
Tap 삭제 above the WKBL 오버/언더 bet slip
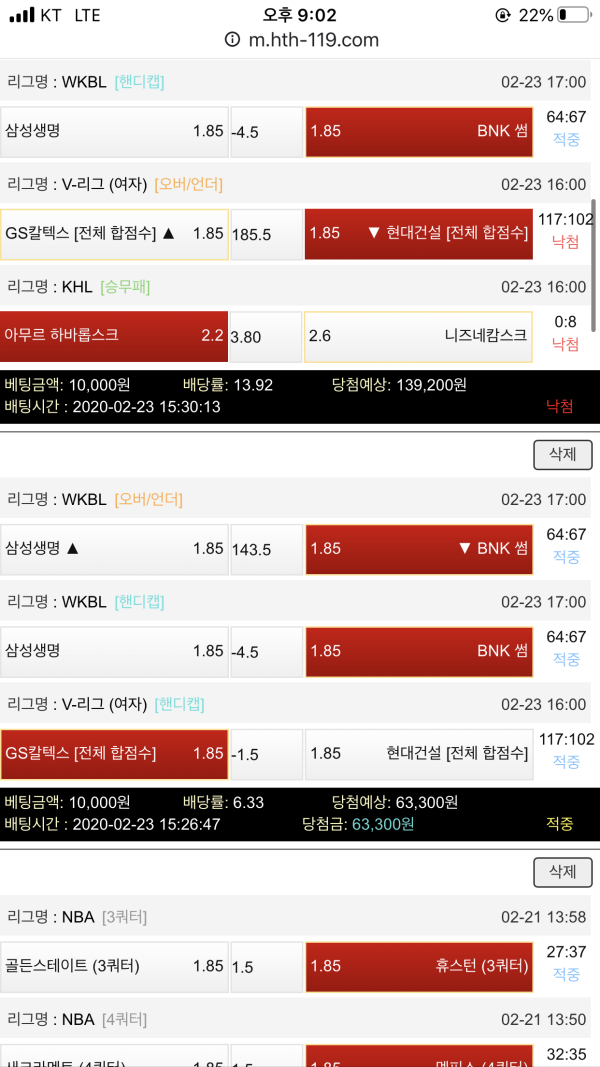coord(562,454)
